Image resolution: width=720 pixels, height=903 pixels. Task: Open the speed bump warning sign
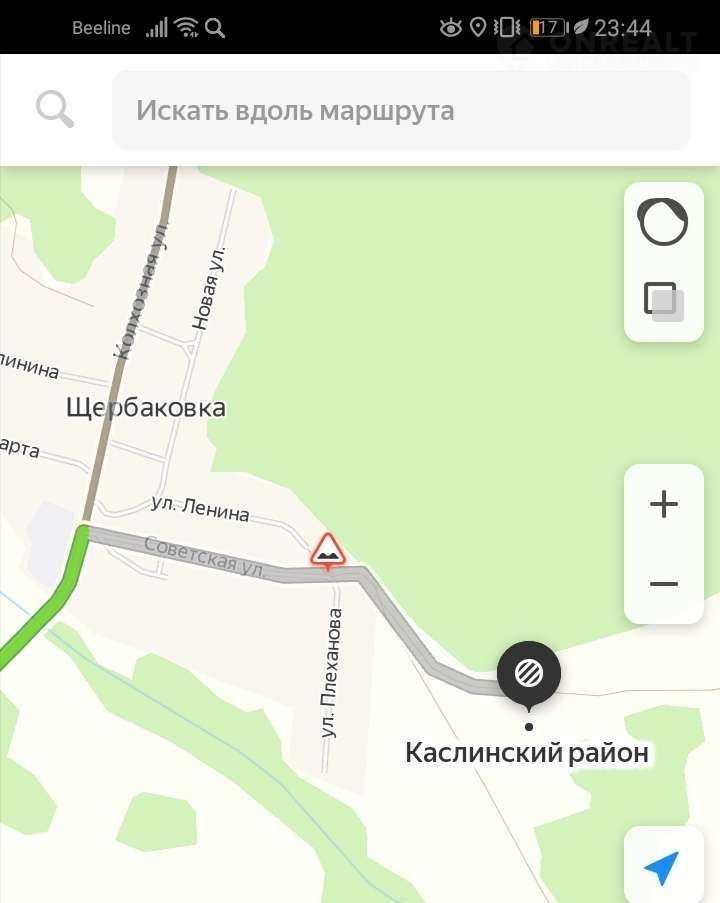click(328, 550)
